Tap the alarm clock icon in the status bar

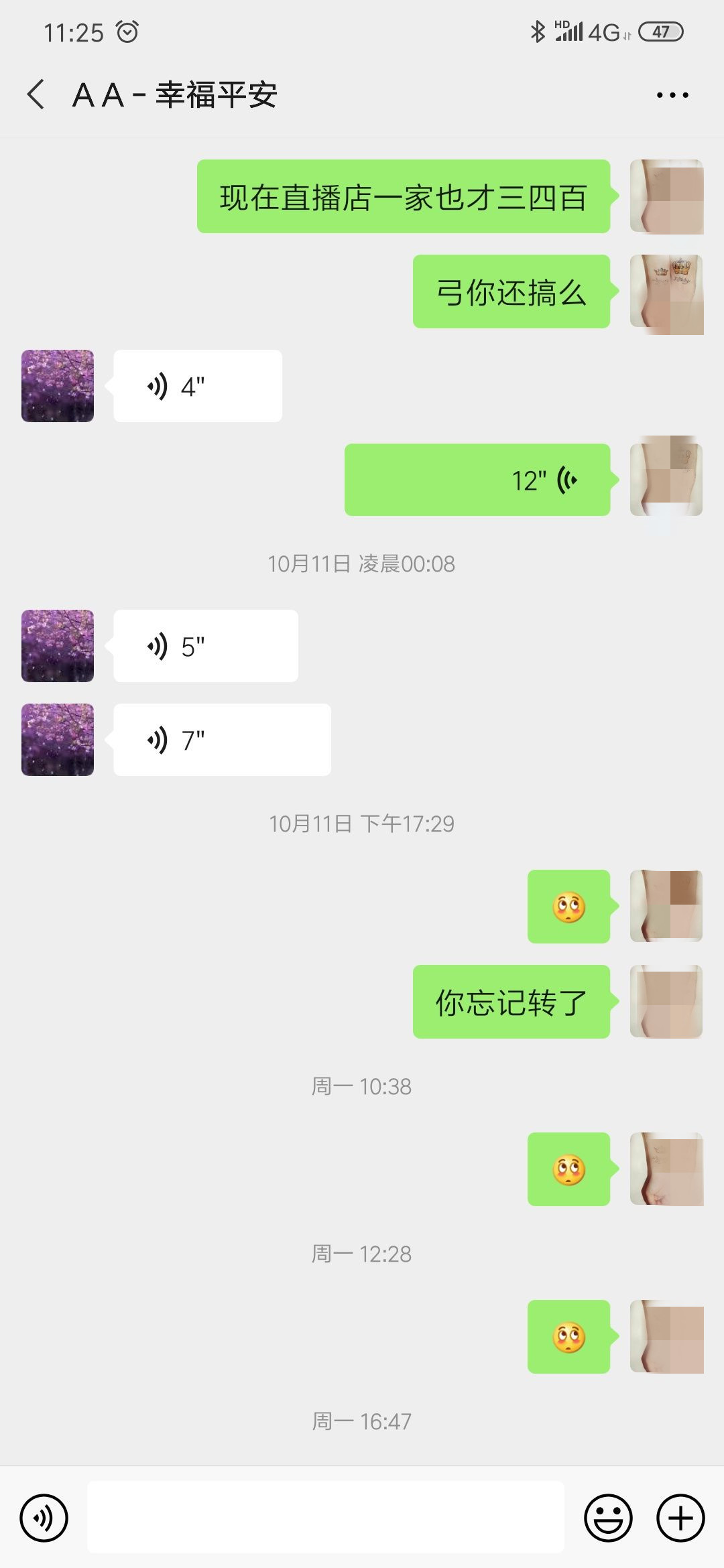point(130,30)
